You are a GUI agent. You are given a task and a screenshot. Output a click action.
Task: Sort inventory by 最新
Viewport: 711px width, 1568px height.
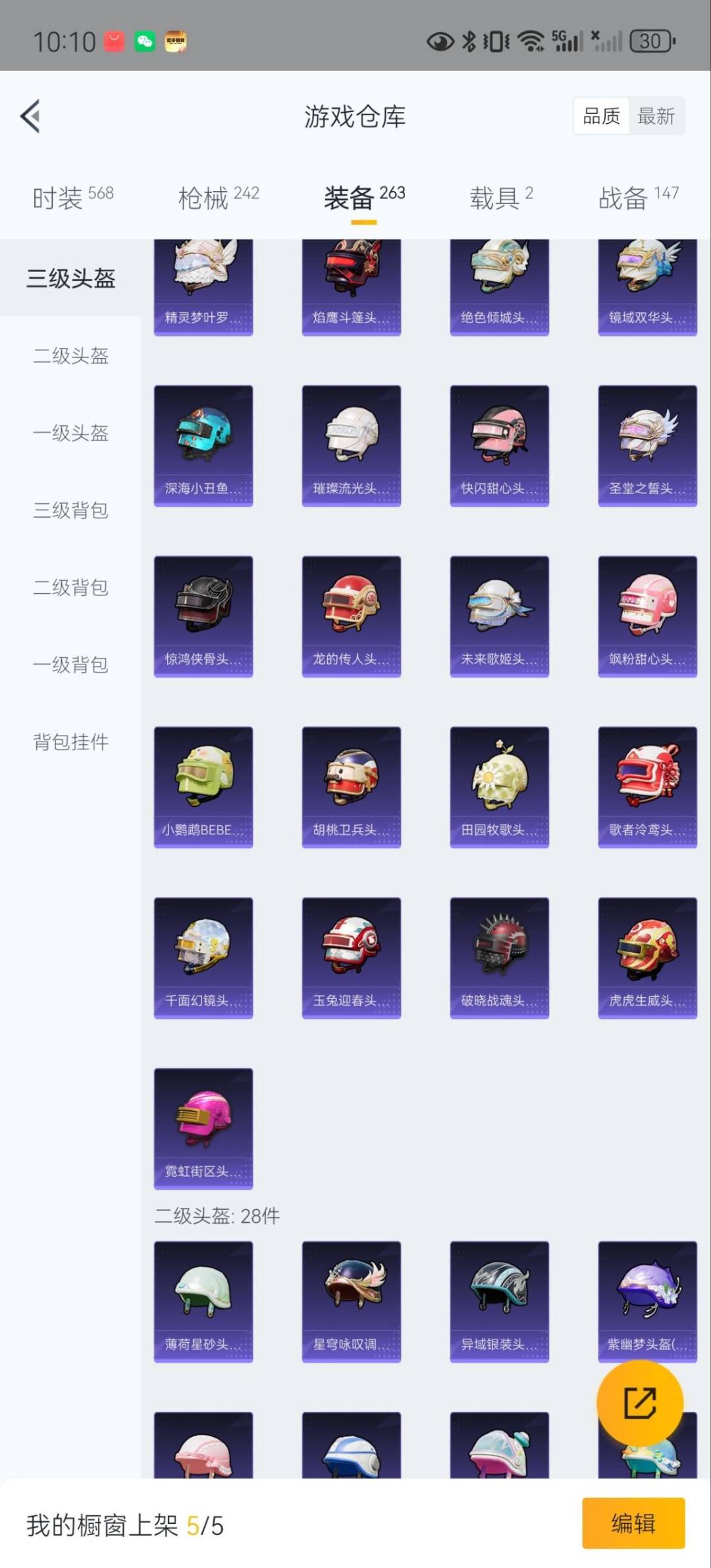click(656, 117)
